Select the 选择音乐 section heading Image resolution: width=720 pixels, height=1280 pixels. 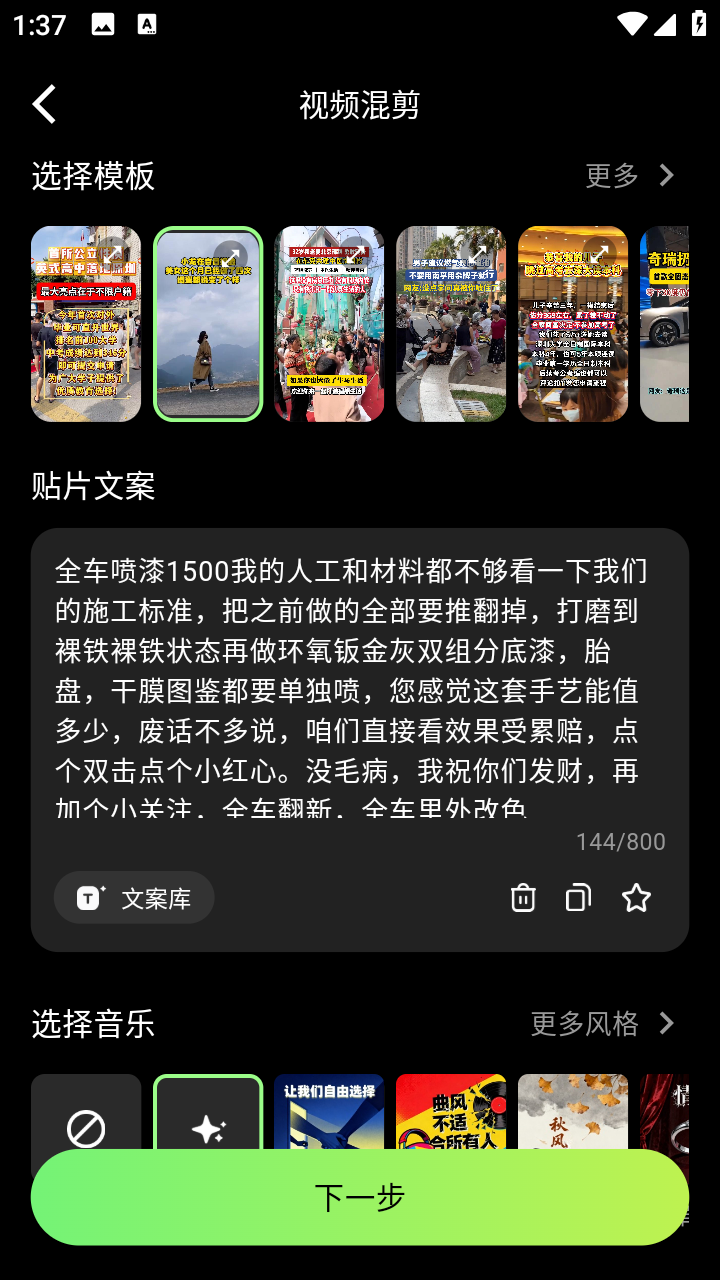click(90, 1026)
